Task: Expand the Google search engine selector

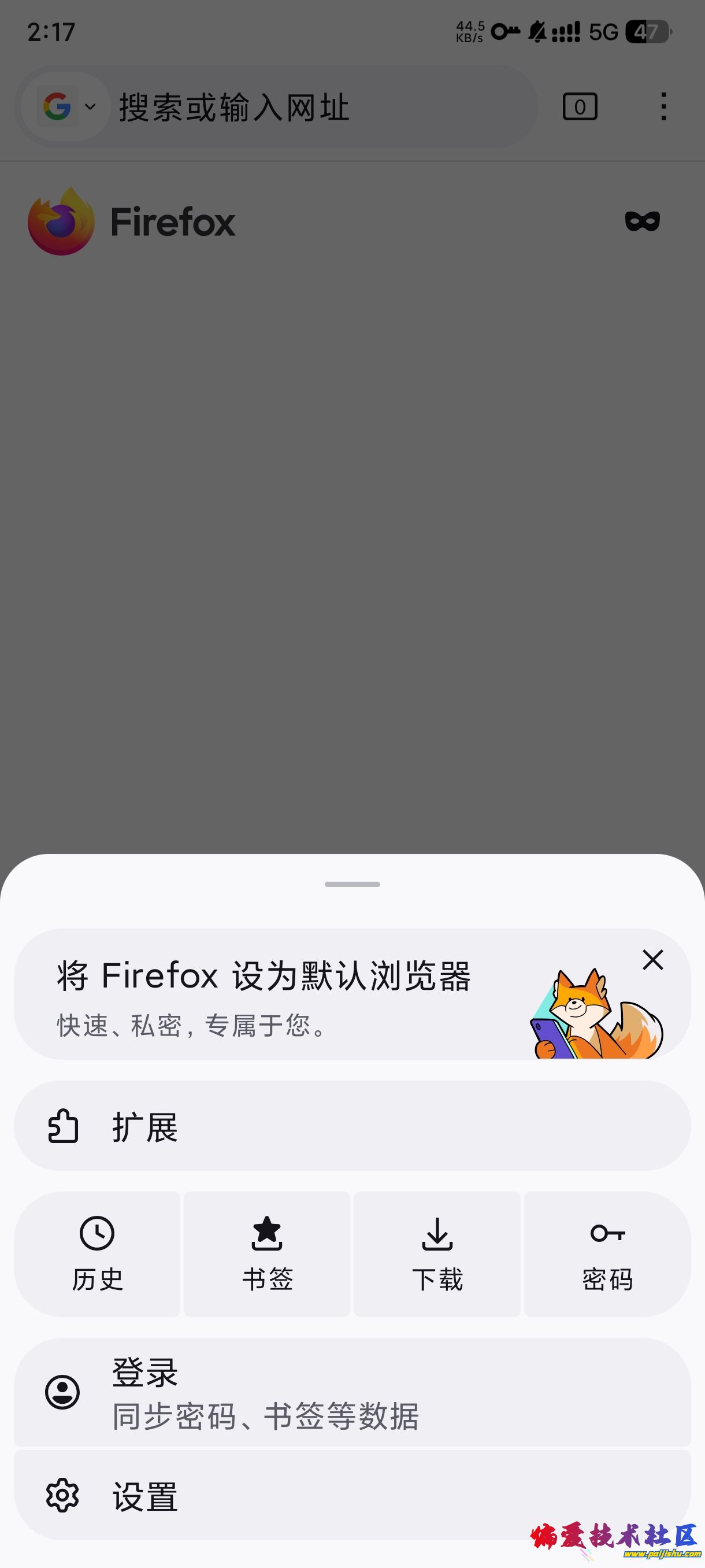Action: [66, 107]
